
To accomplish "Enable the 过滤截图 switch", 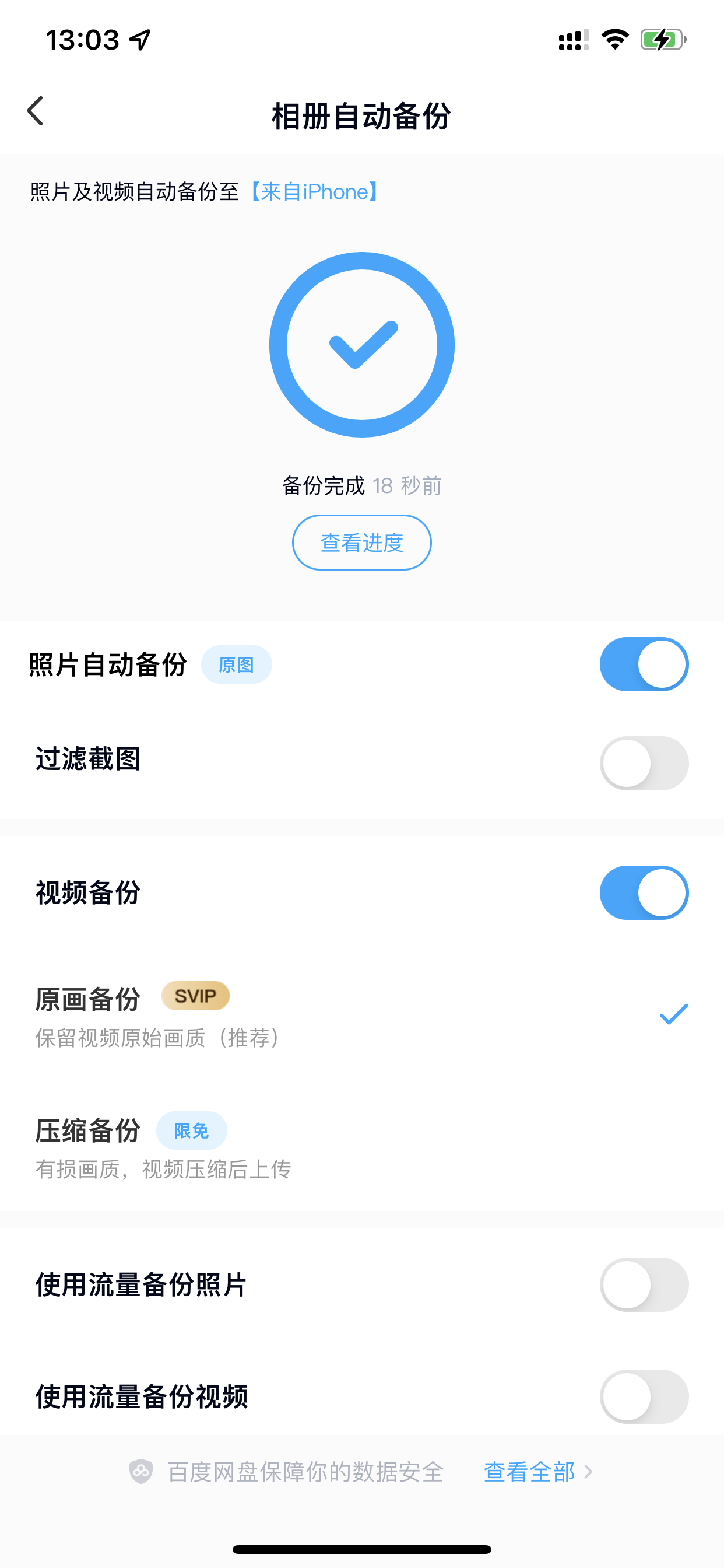I will pos(644,764).
